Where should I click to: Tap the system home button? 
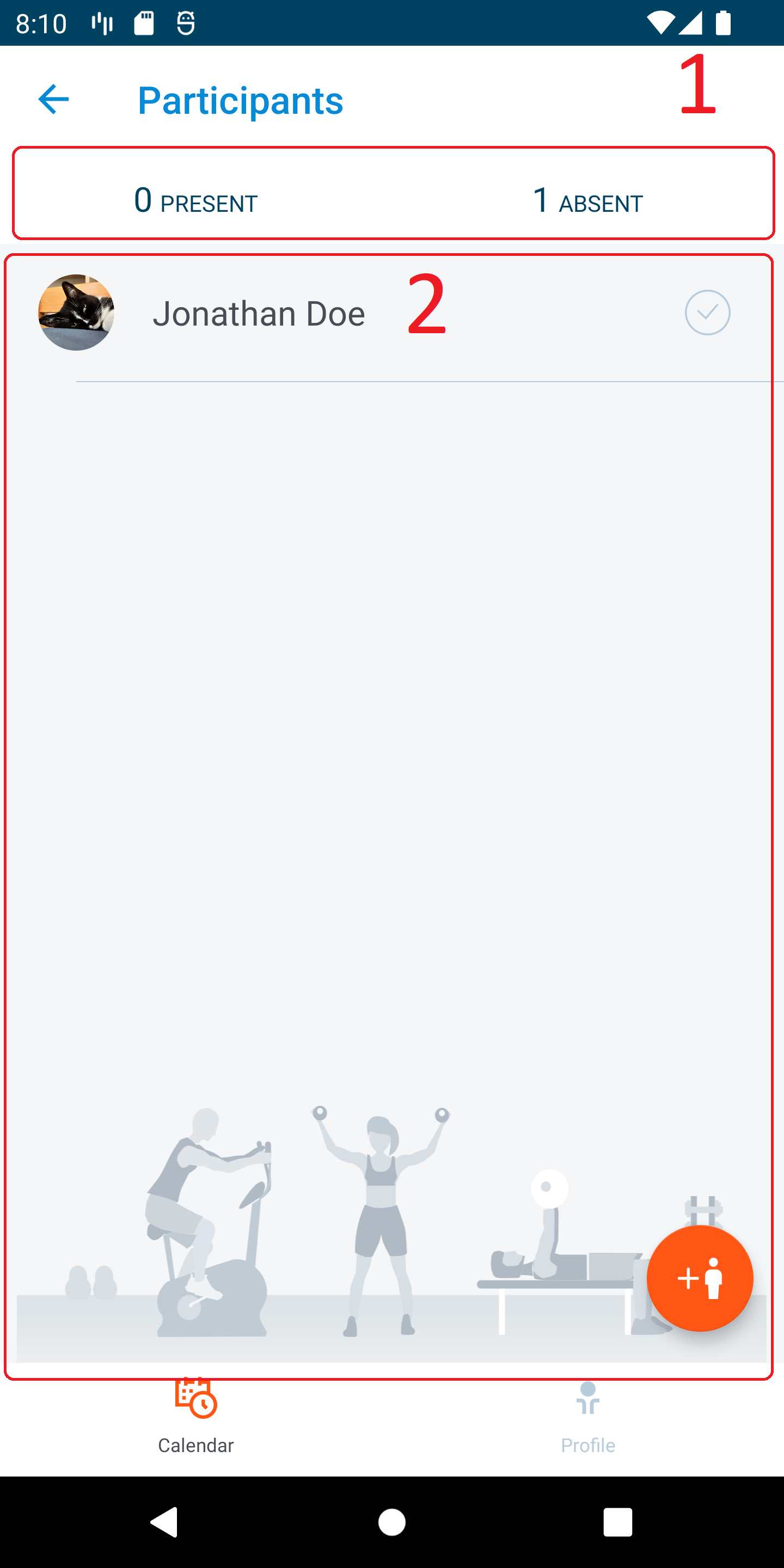coord(391,1522)
